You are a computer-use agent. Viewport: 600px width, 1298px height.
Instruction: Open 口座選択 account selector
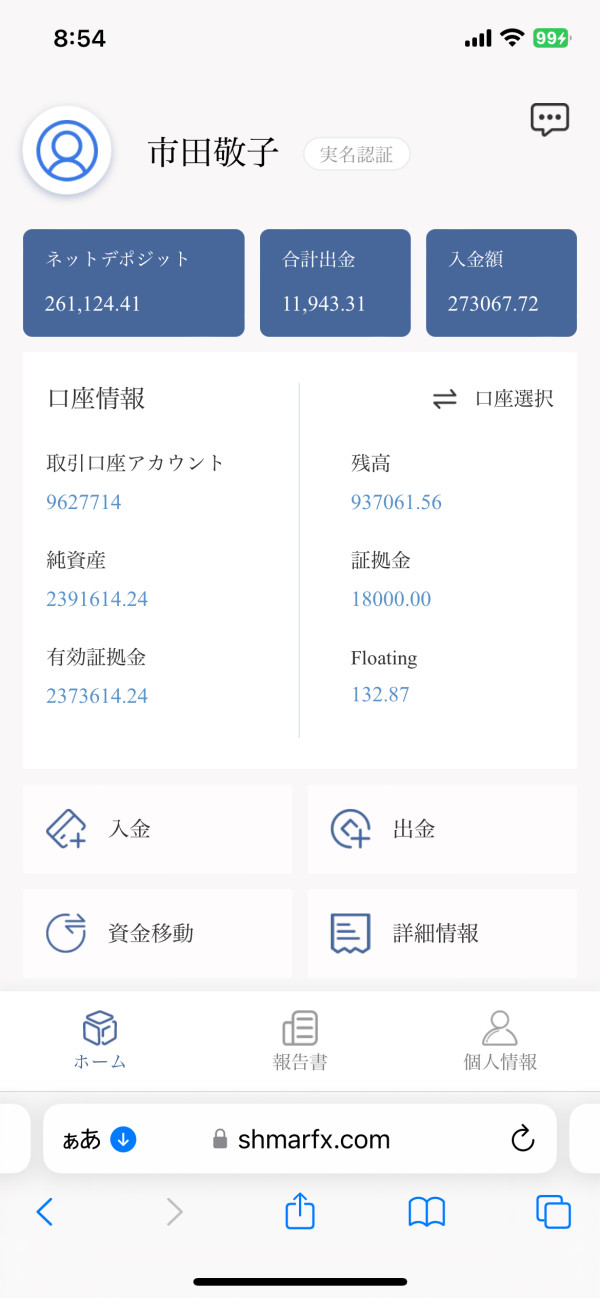pyautogui.click(x=493, y=399)
